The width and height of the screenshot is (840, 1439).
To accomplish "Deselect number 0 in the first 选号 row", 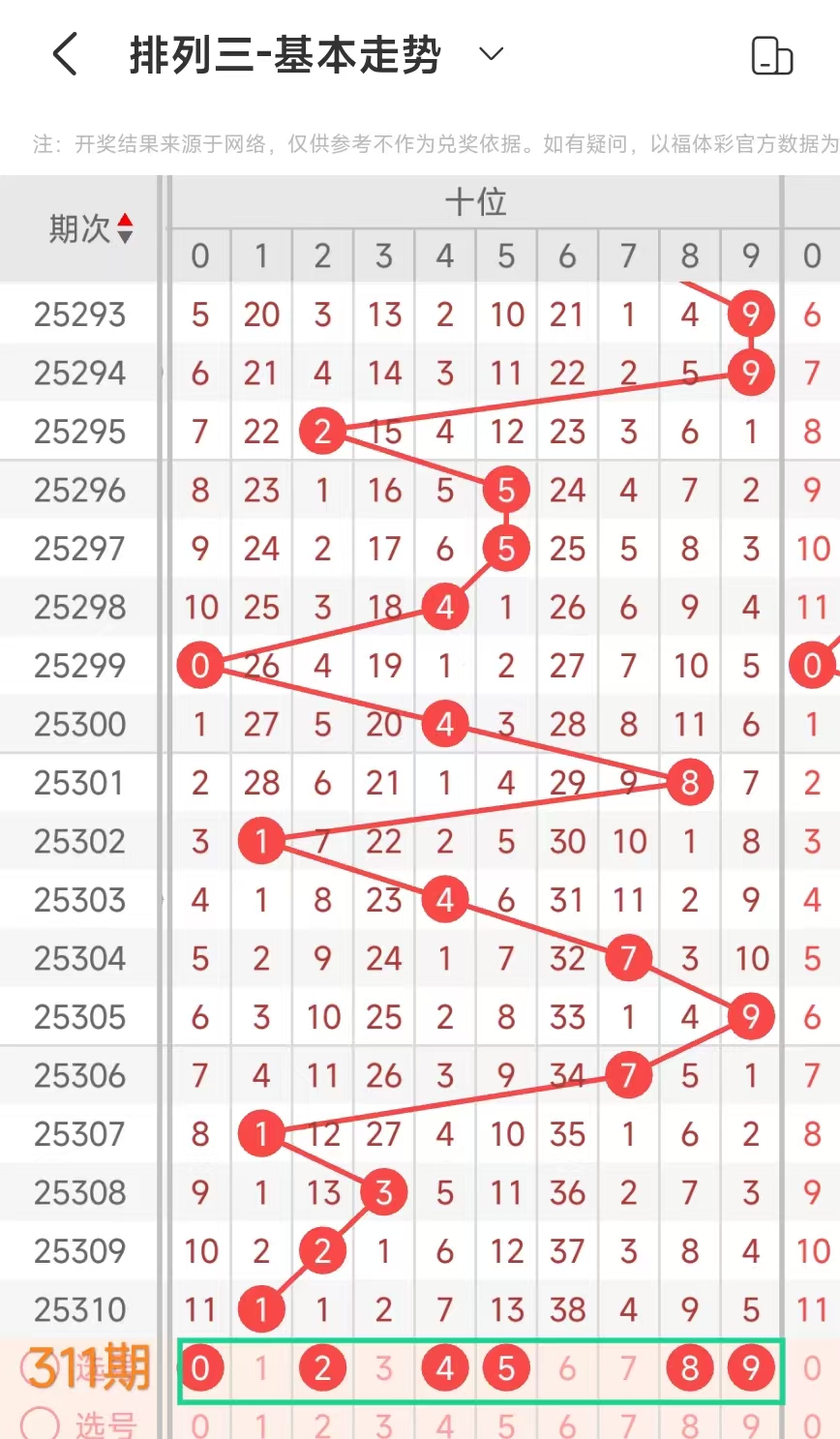I will pos(200,1368).
